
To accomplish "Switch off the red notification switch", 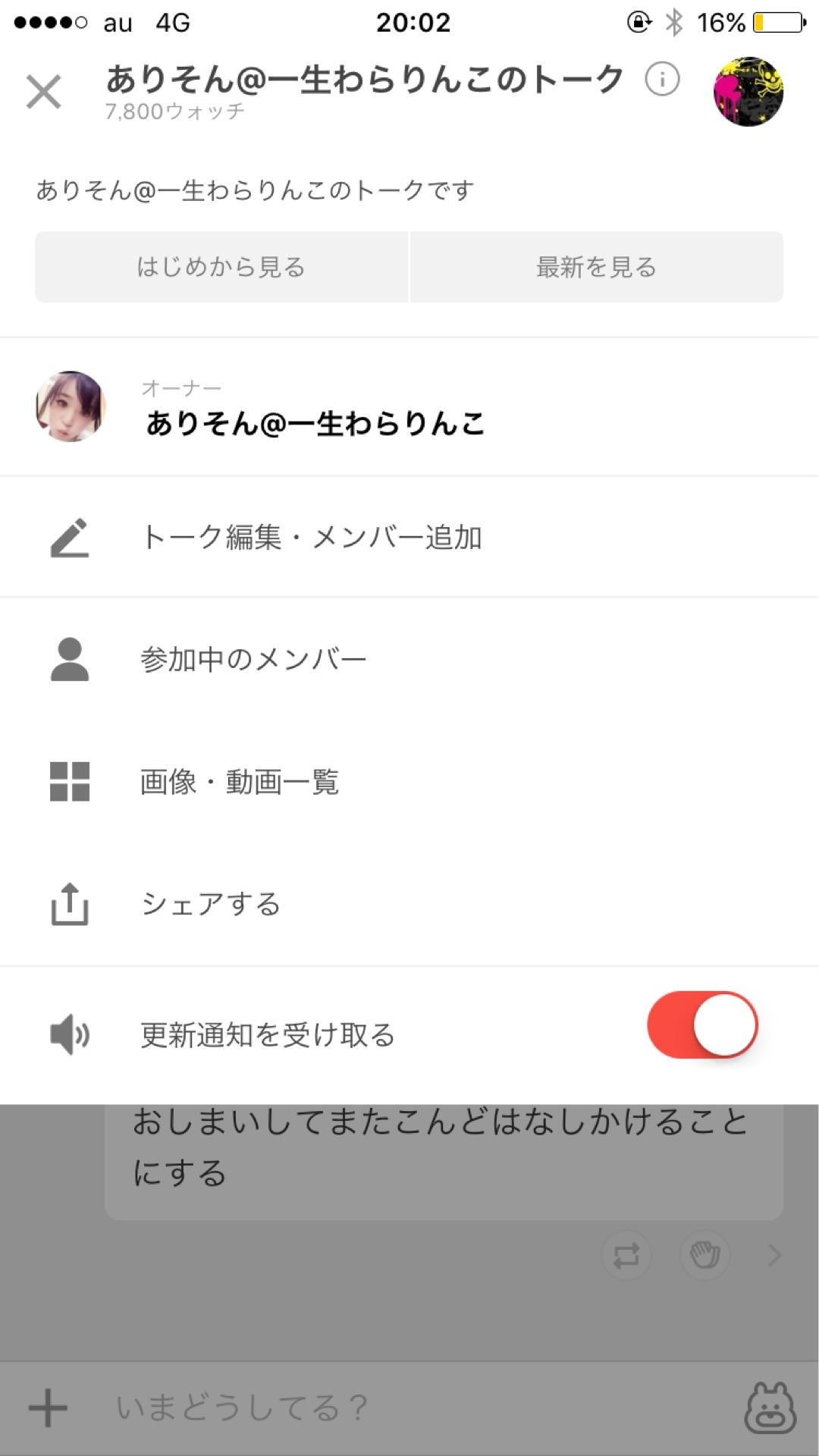I will (701, 1025).
